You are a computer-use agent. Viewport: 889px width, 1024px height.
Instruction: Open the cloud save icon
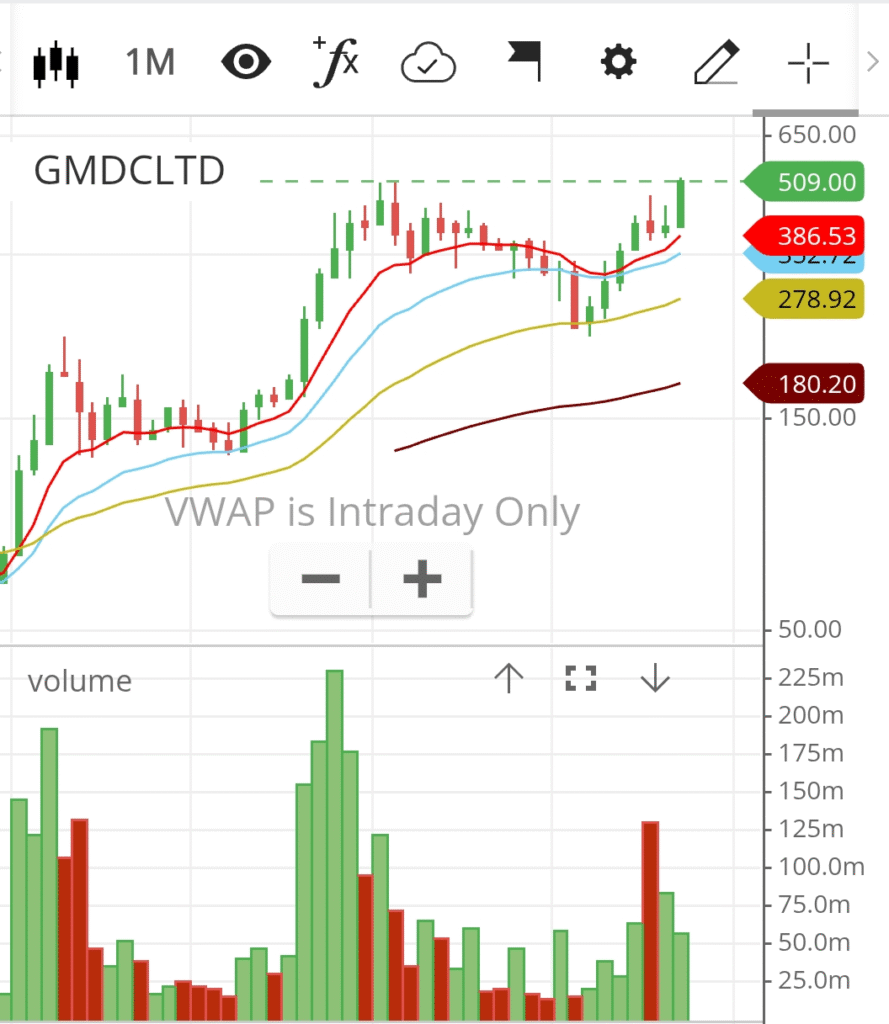pos(428,65)
